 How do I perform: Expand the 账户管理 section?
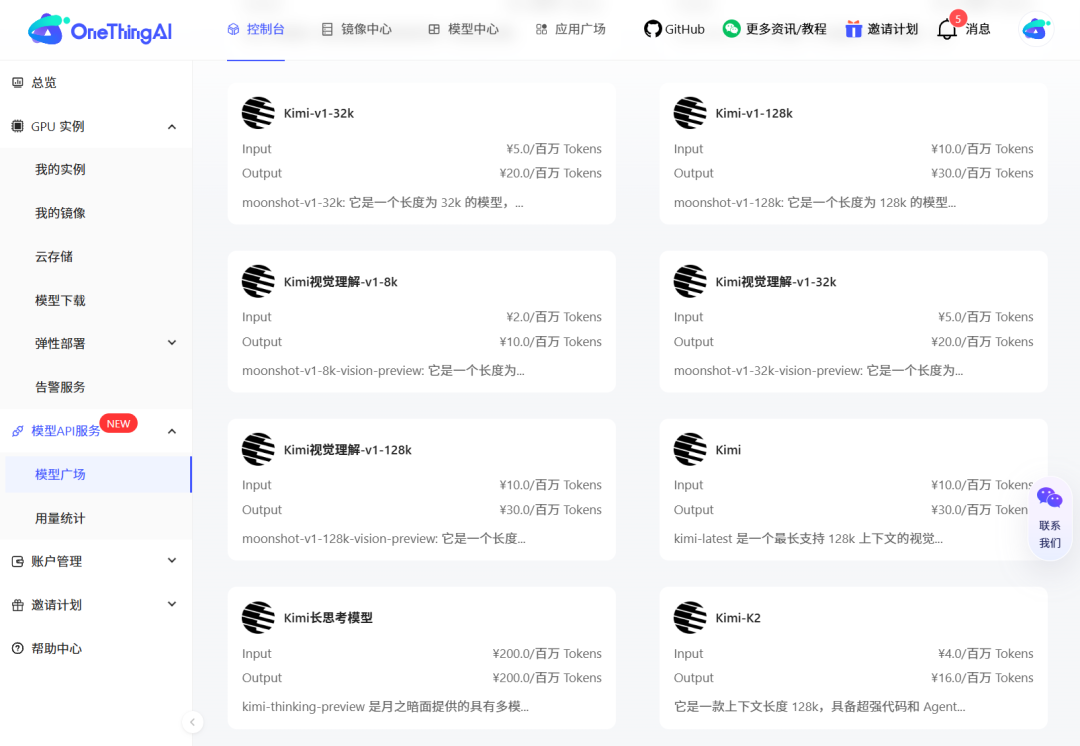click(172, 561)
